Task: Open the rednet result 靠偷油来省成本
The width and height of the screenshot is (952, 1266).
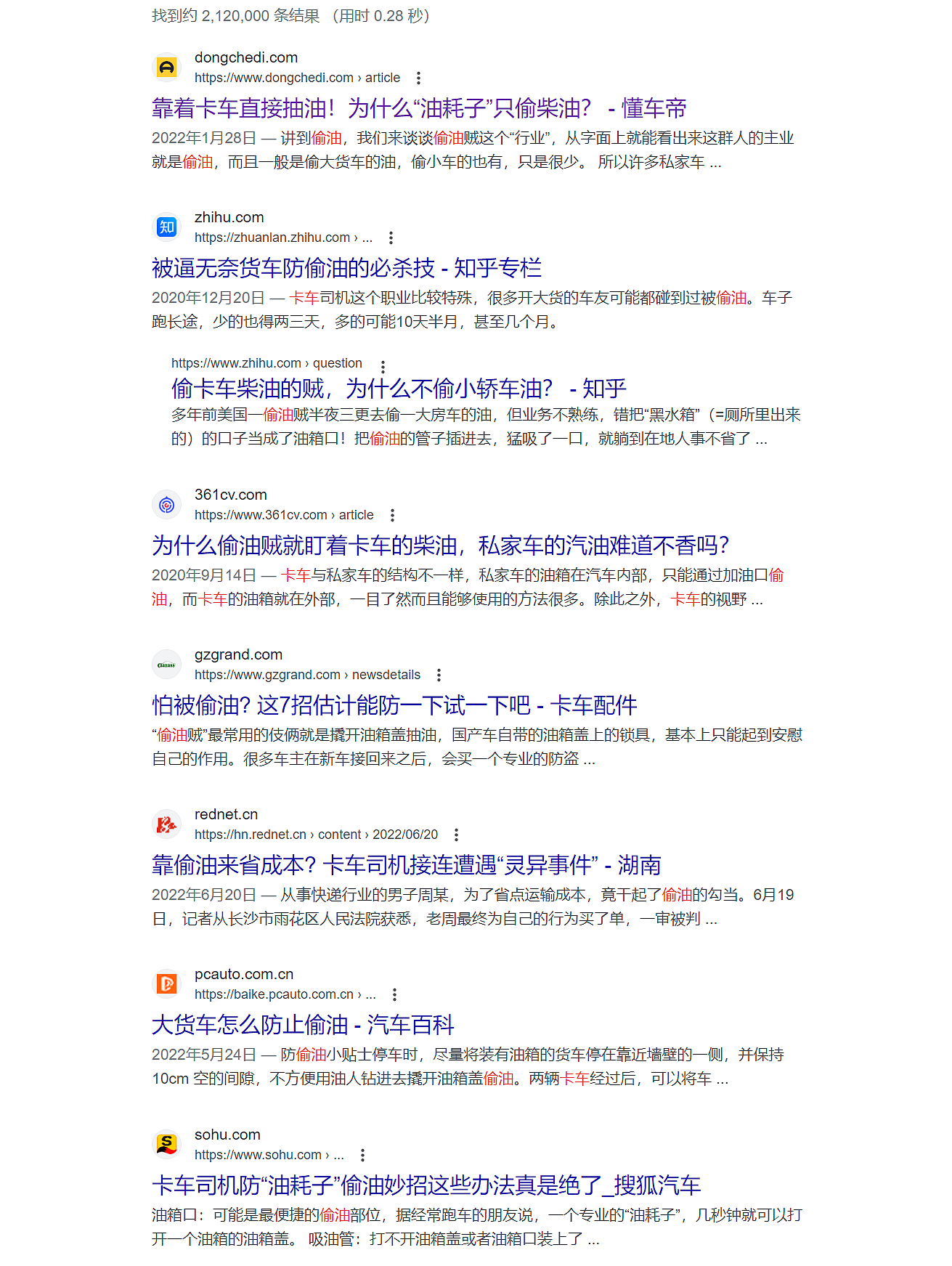Action: (406, 865)
